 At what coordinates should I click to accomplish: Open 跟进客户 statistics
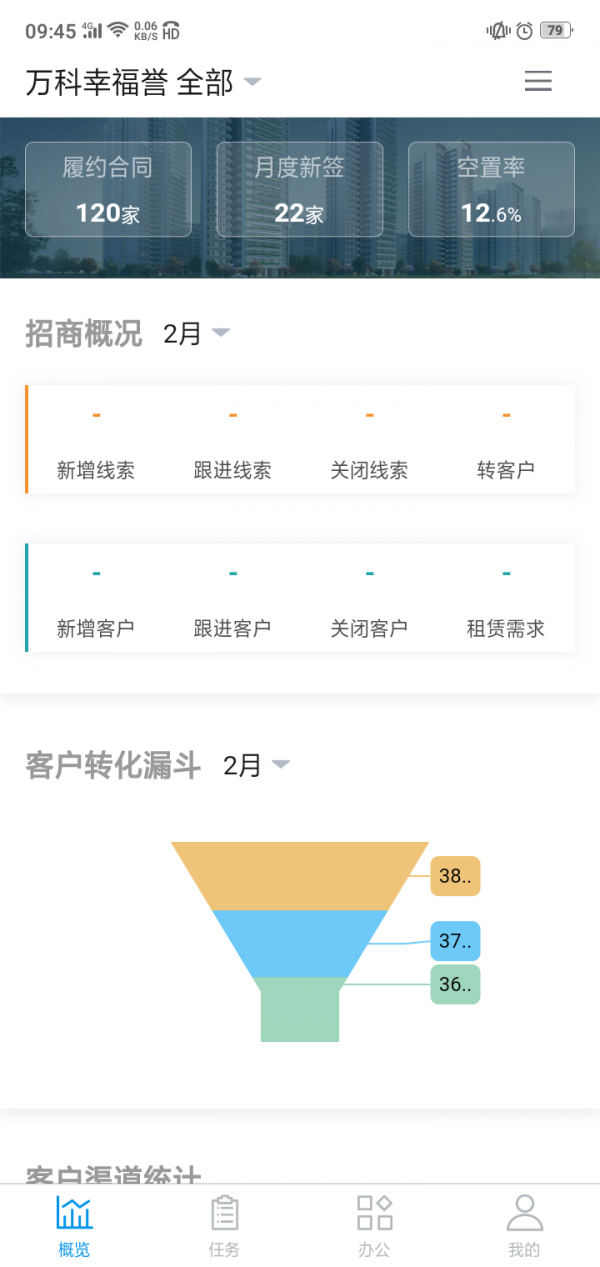pos(232,599)
